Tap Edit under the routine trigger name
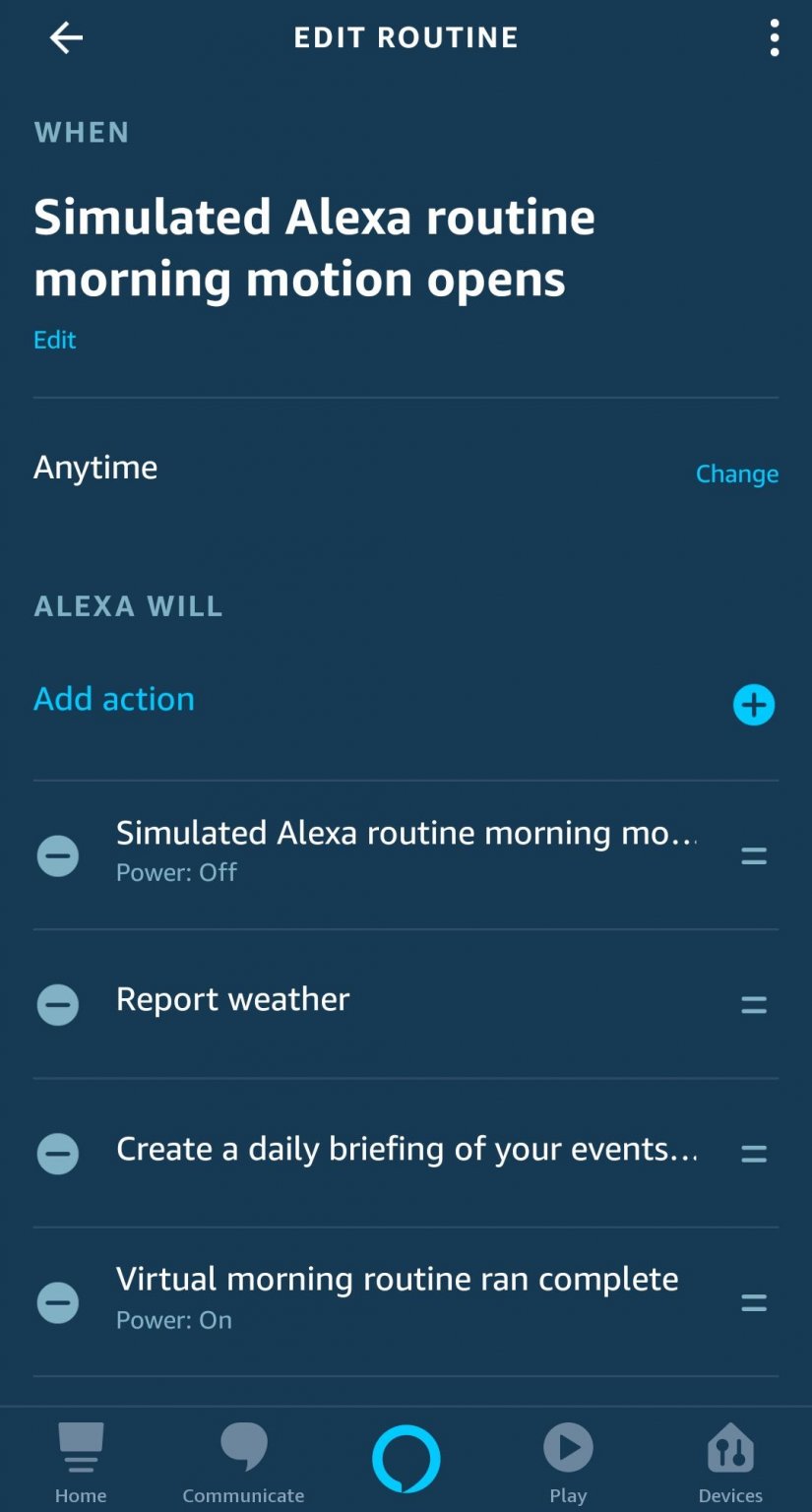The height and width of the screenshot is (1512, 812). pyautogui.click(x=54, y=340)
